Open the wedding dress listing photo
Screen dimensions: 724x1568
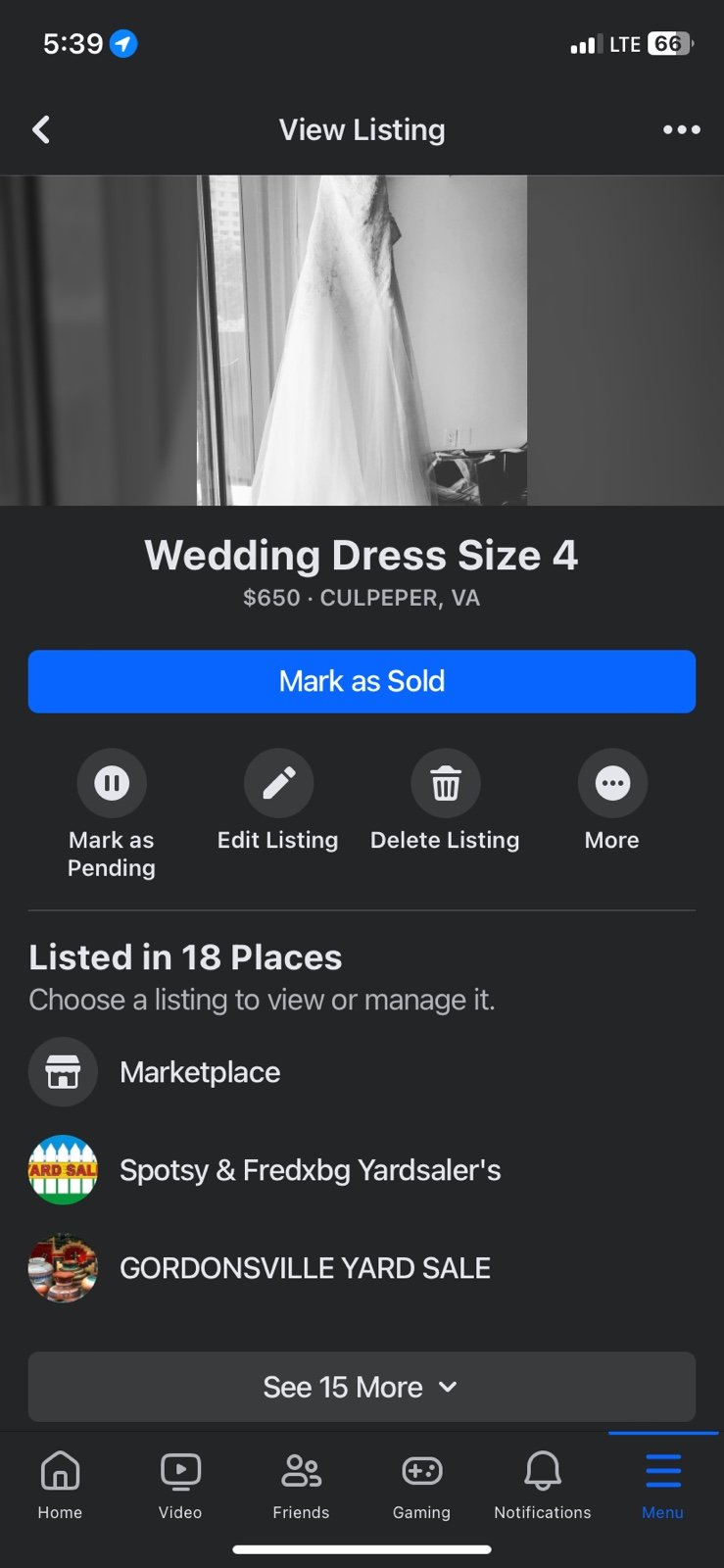tap(362, 340)
